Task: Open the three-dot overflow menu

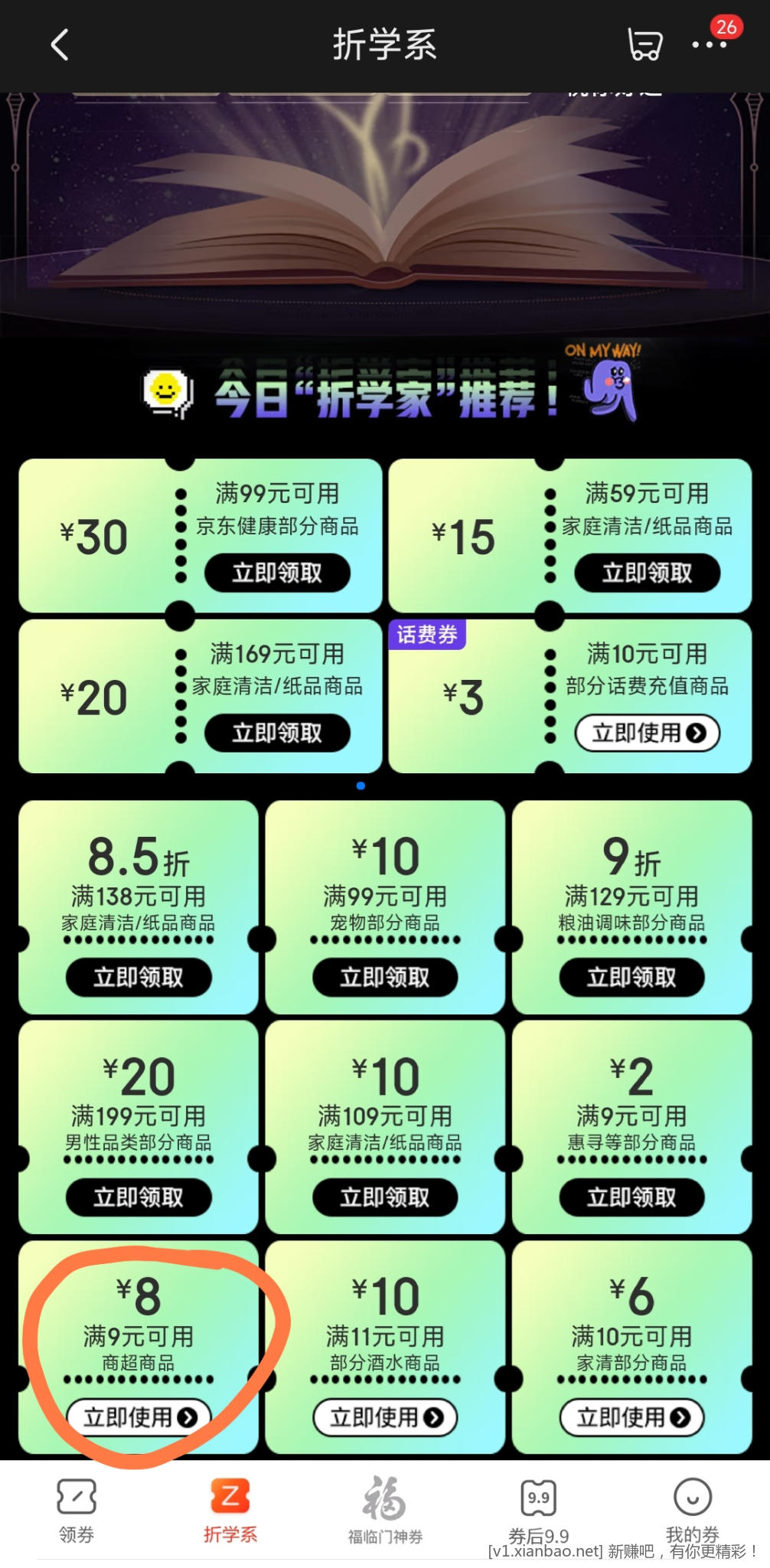Action: coord(709,44)
